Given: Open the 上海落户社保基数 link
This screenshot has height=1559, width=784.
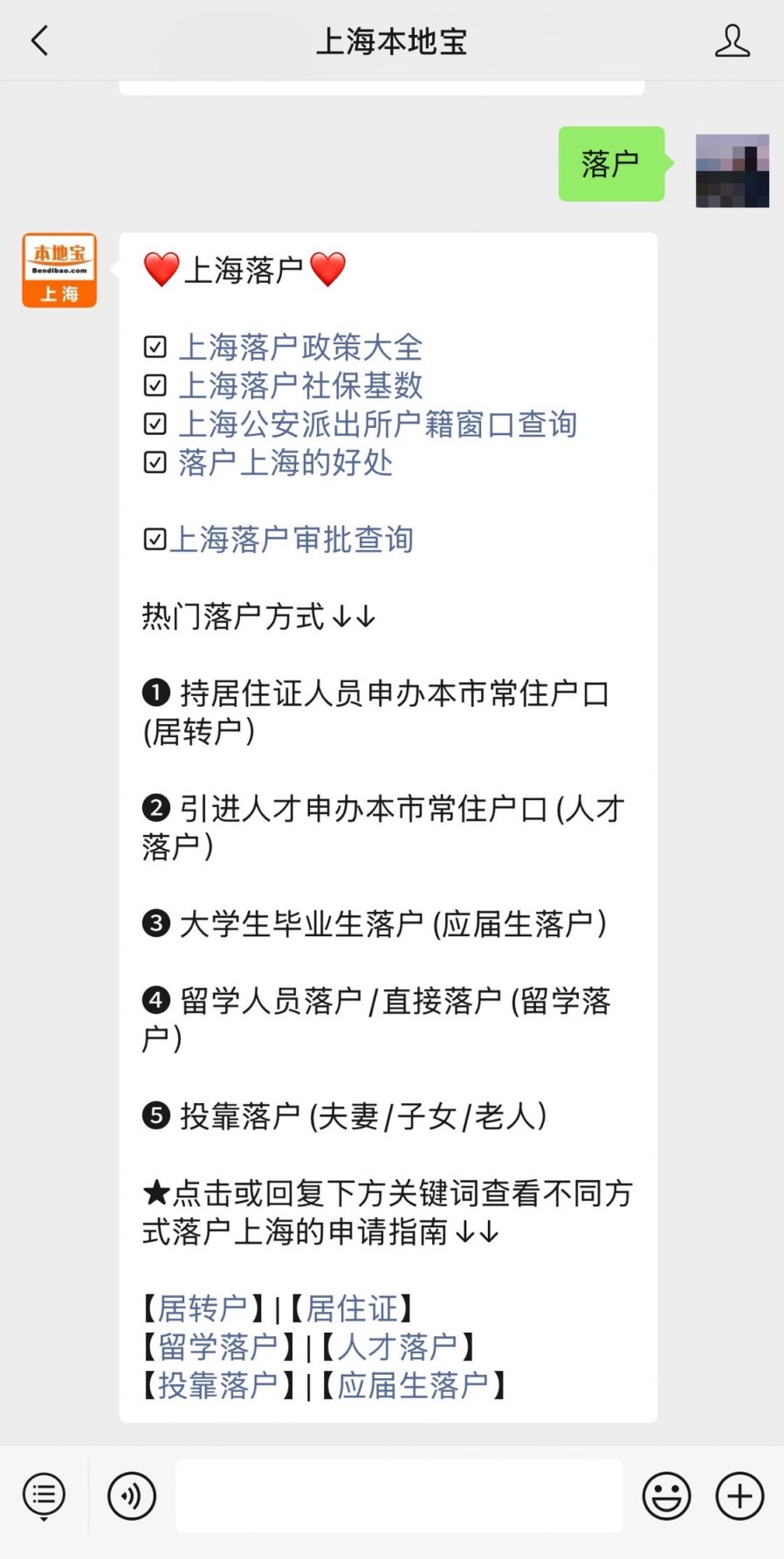Looking at the screenshot, I should [x=300, y=385].
